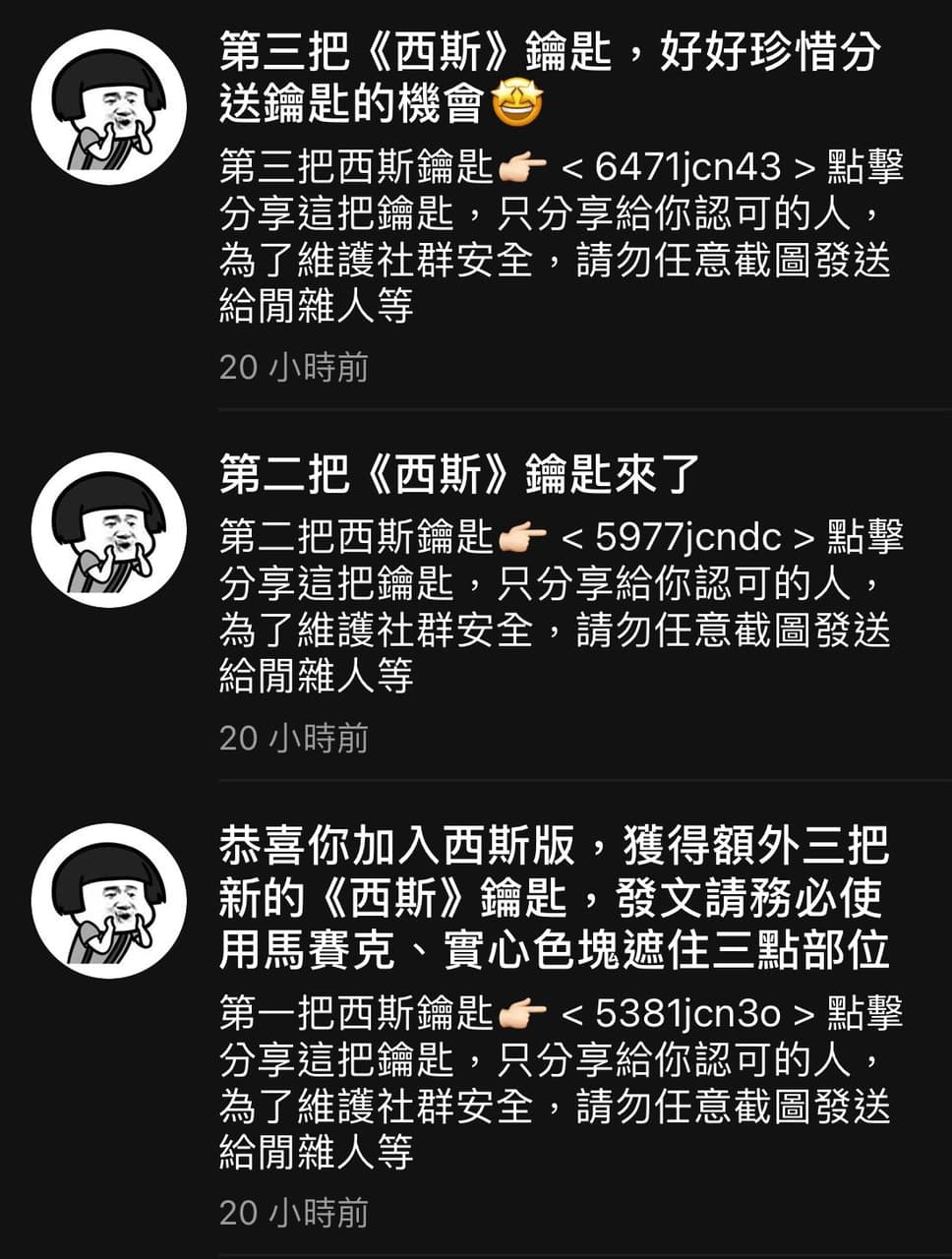Open the avatar icon of the third notification

(x=112, y=895)
